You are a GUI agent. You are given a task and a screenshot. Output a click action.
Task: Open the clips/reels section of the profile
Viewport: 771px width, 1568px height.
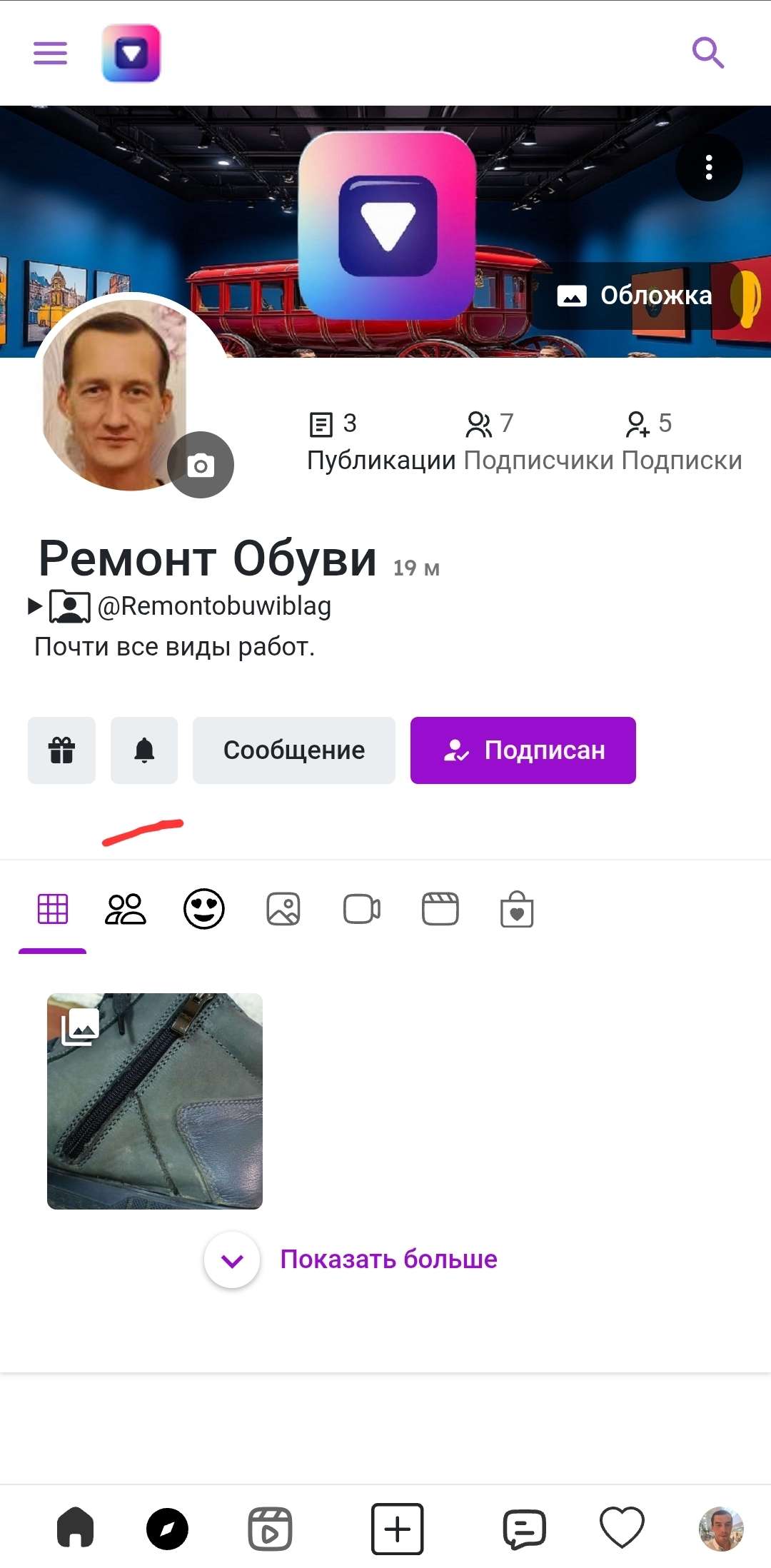point(440,909)
